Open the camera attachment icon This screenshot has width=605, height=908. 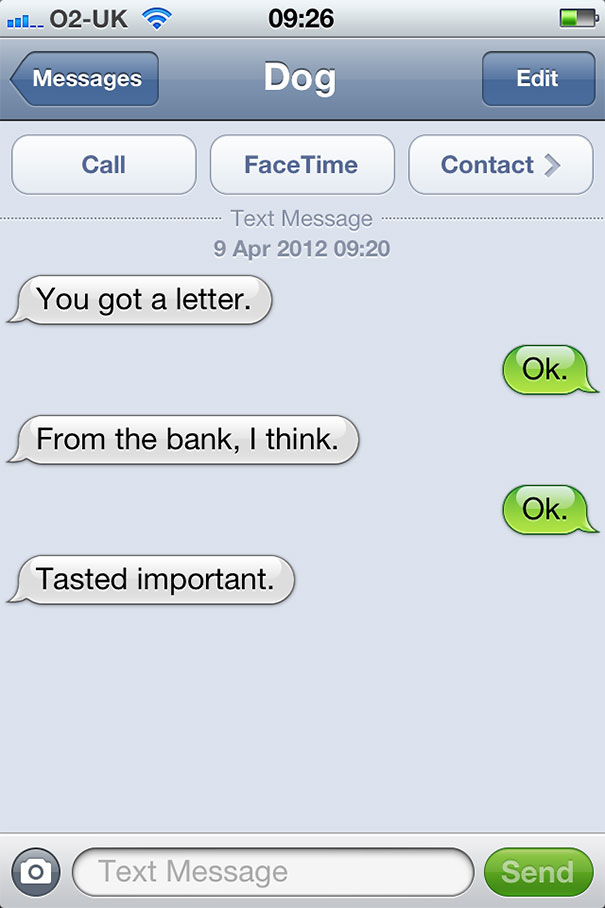pyautogui.click(x=37, y=872)
